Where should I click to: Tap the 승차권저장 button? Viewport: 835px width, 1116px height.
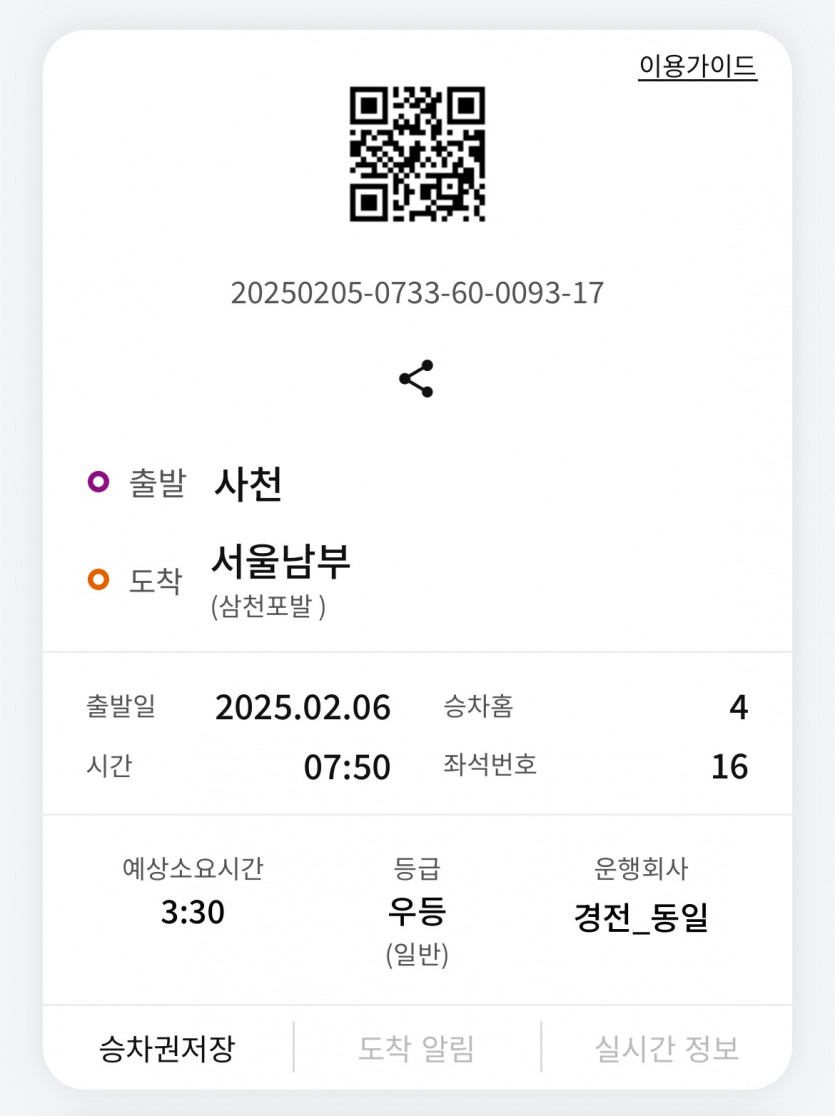coord(167,1048)
